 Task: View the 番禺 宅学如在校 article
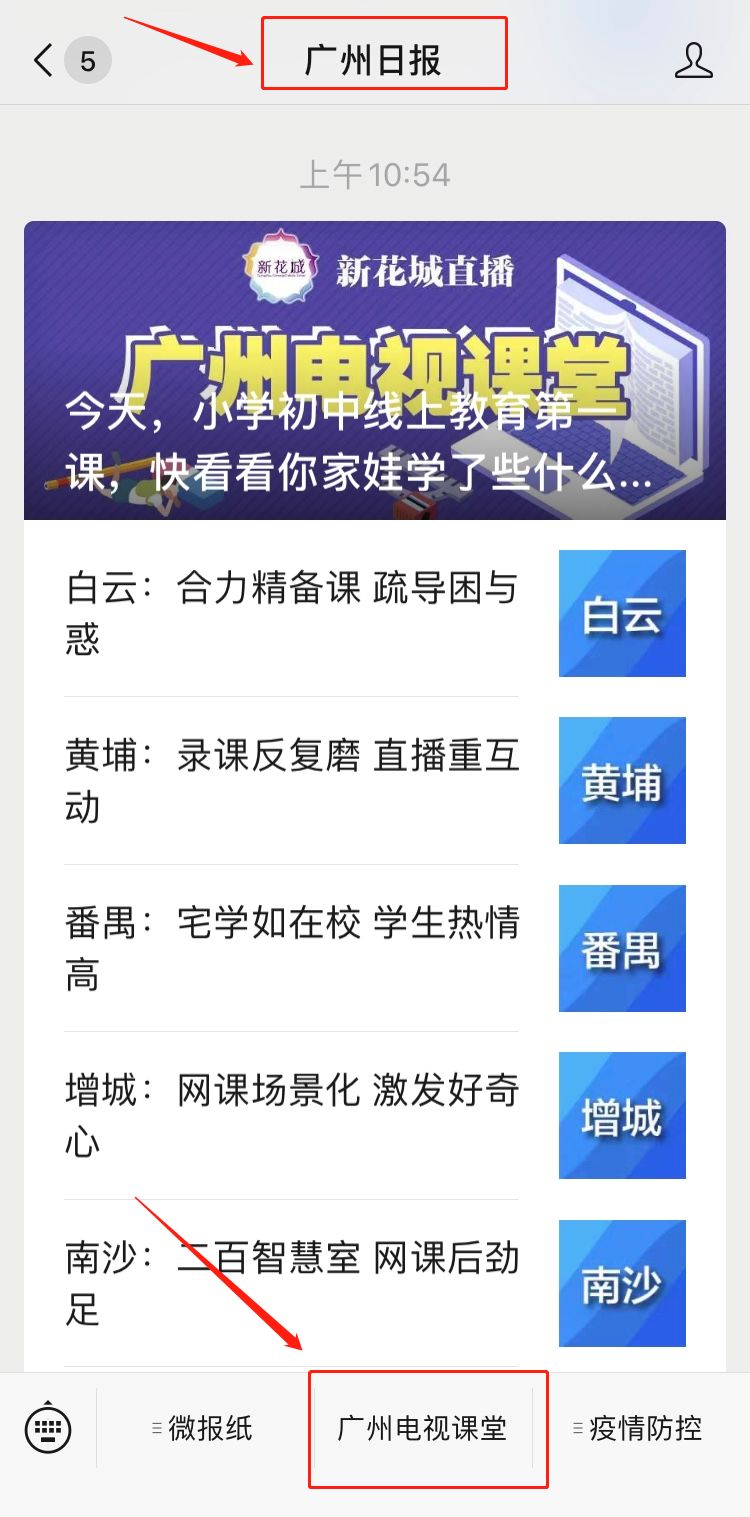pyautogui.click(x=292, y=947)
